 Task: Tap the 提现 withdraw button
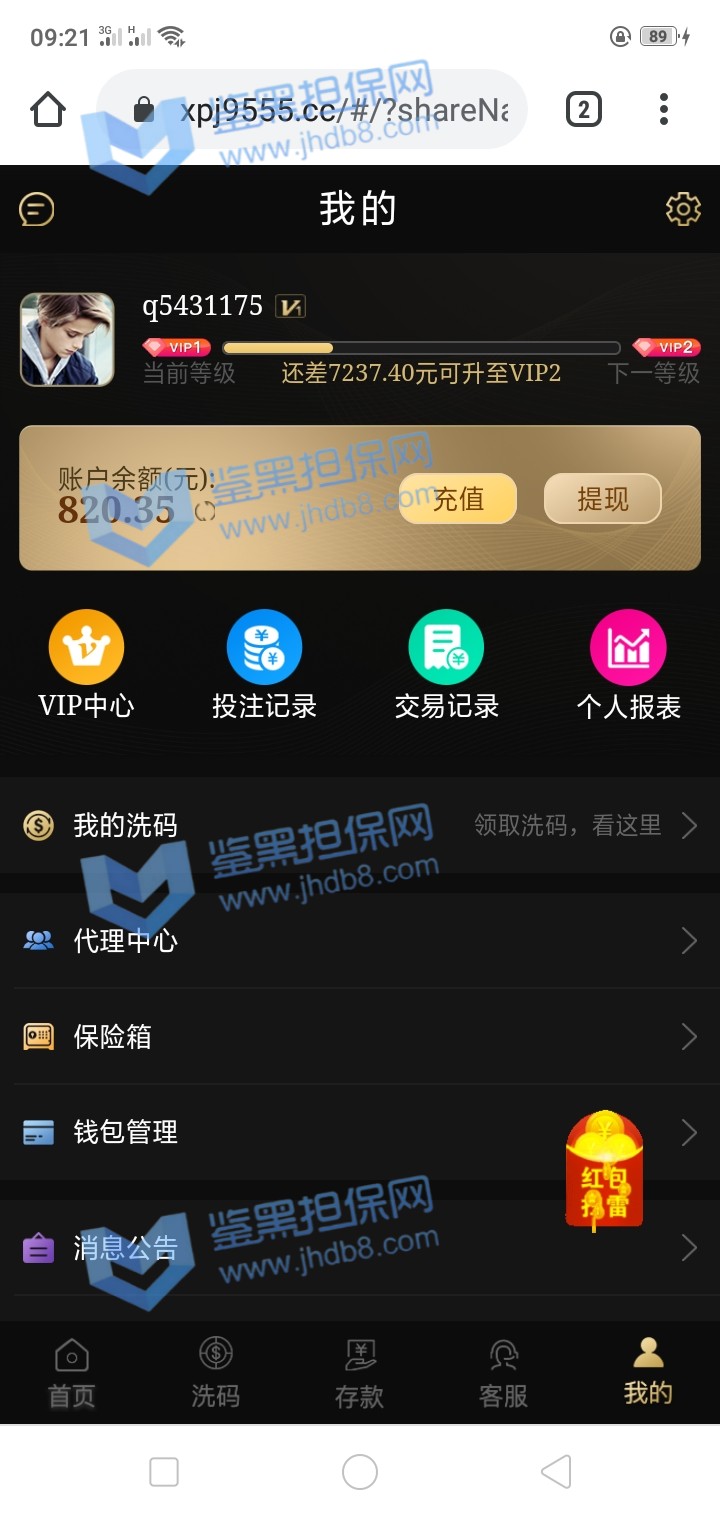pyautogui.click(x=602, y=498)
